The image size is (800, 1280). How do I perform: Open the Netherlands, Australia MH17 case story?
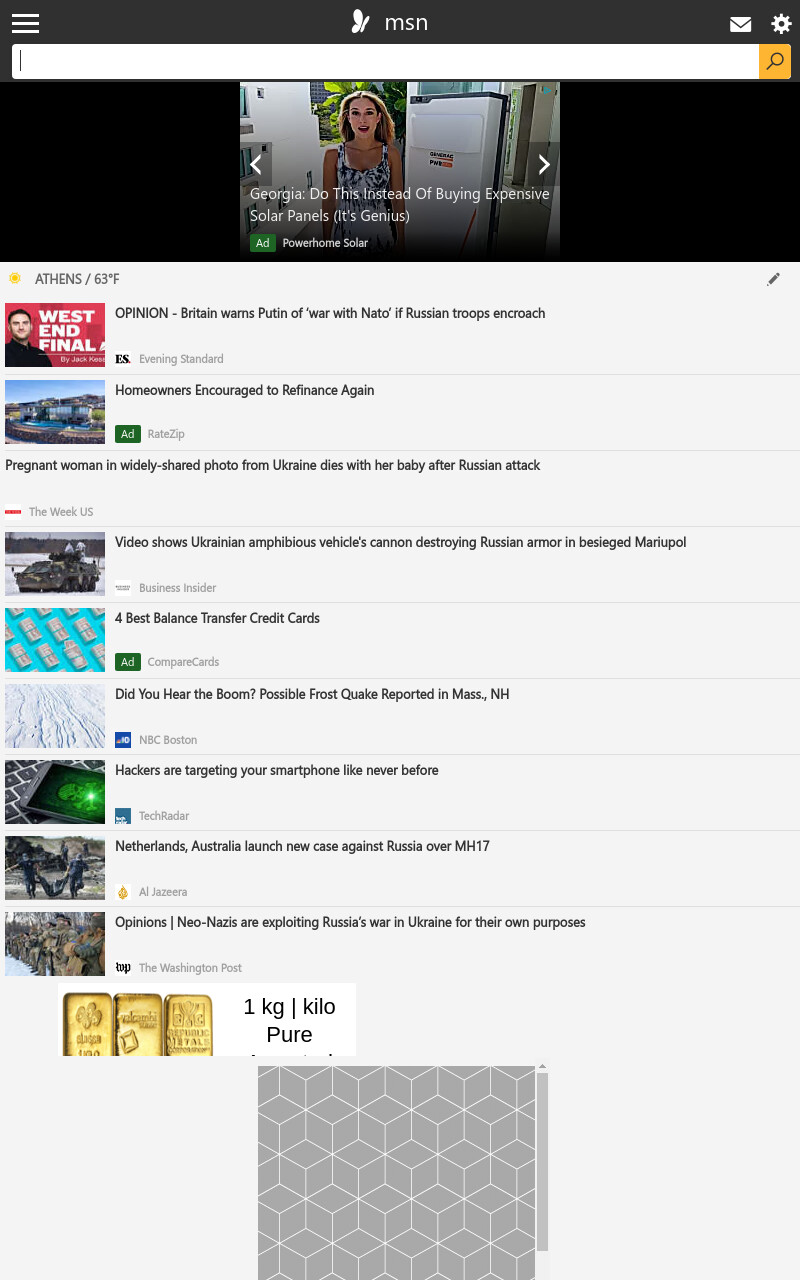coord(400,868)
